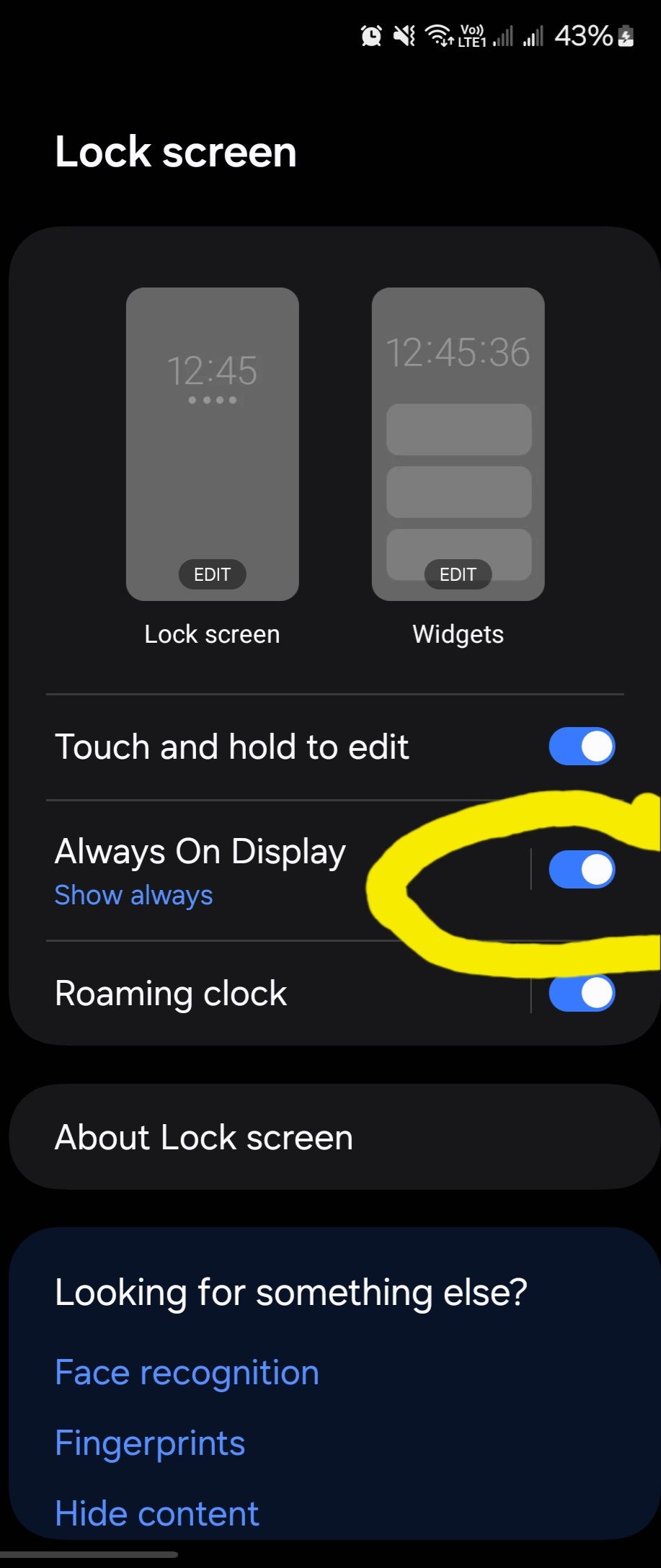661x1568 pixels.
Task: Tap EDIT under the Lock screen preview
Action: click(x=212, y=574)
